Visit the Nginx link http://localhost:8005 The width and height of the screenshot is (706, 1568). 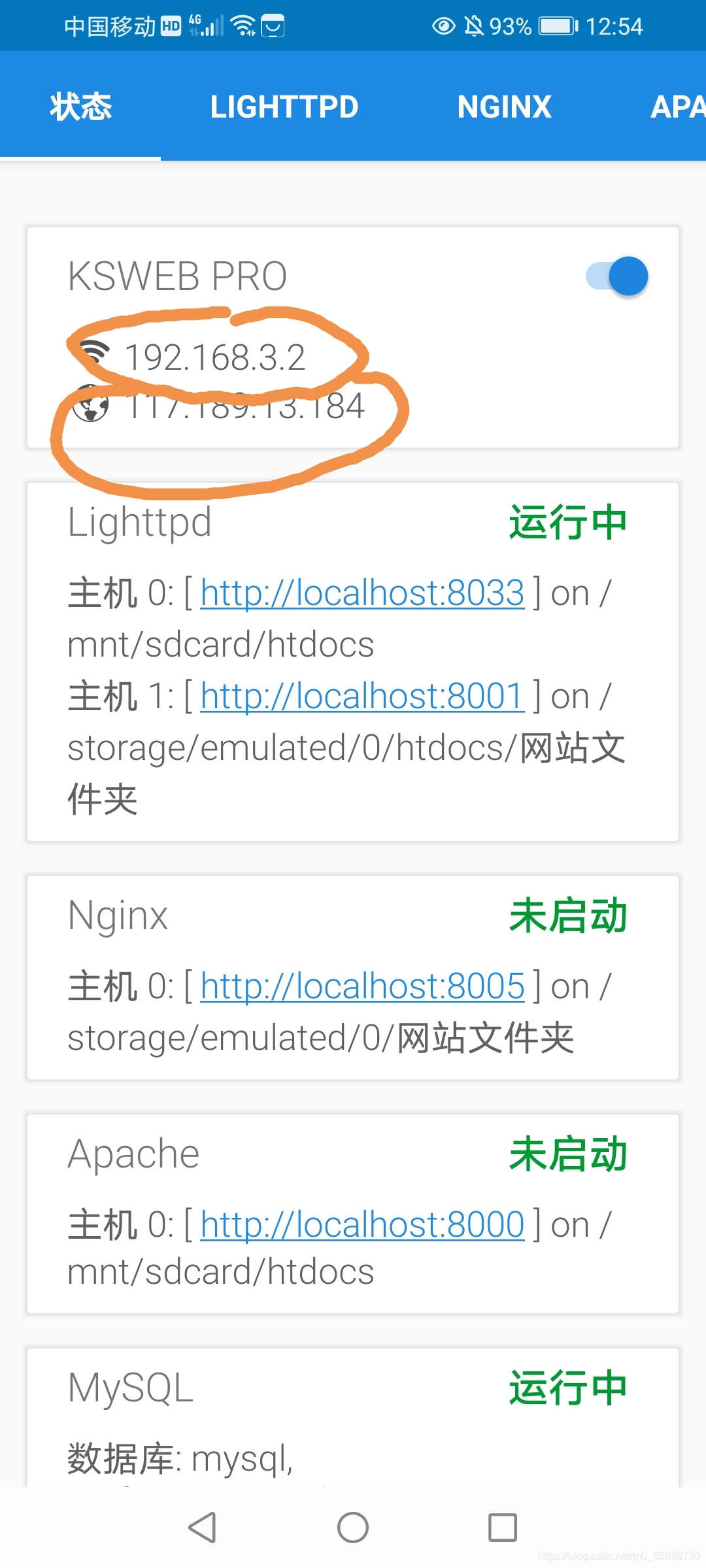362,986
